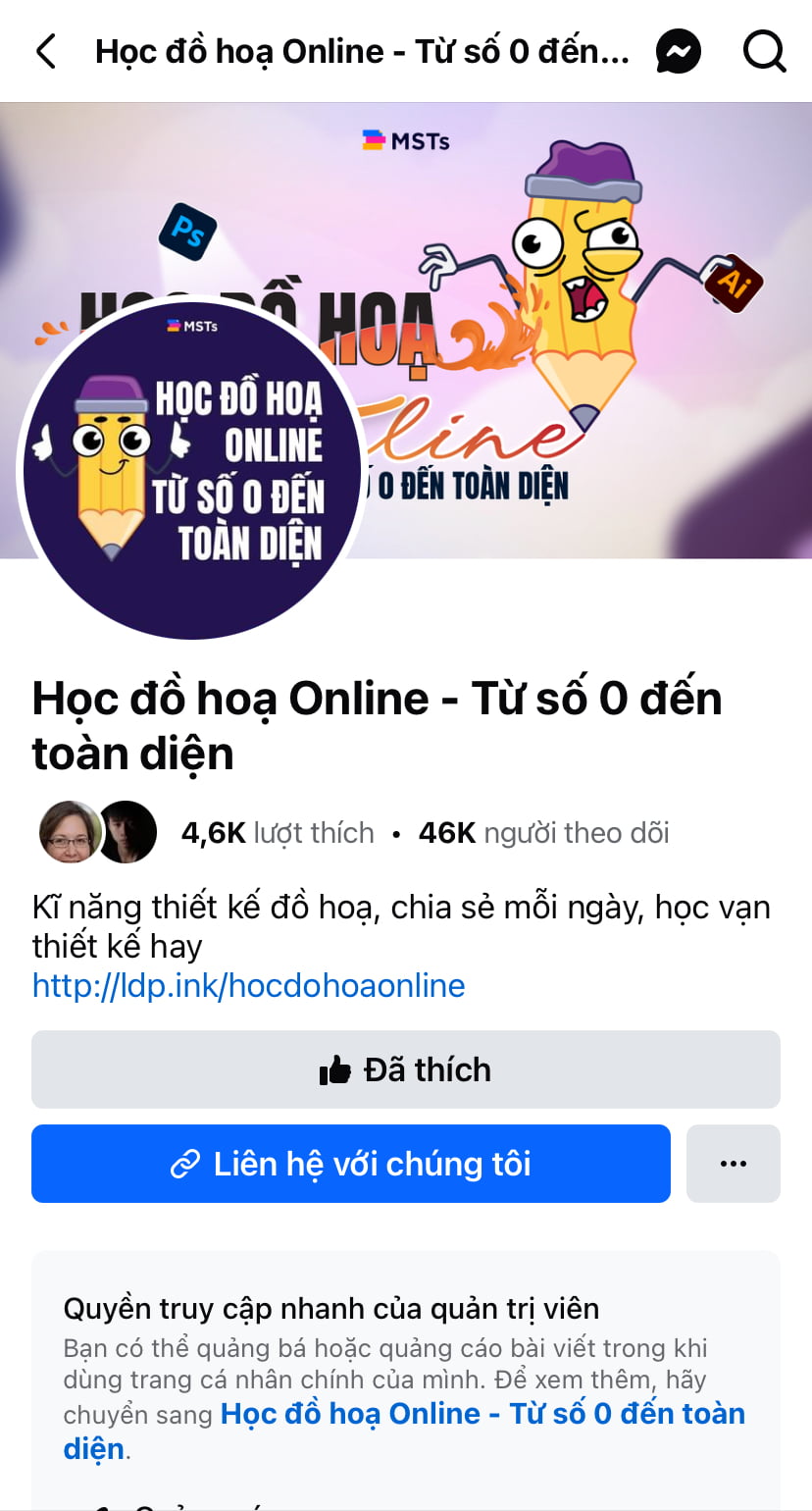This screenshot has height=1511, width=812.
Task: View the round page profile picture
Action: tap(191, 469)
